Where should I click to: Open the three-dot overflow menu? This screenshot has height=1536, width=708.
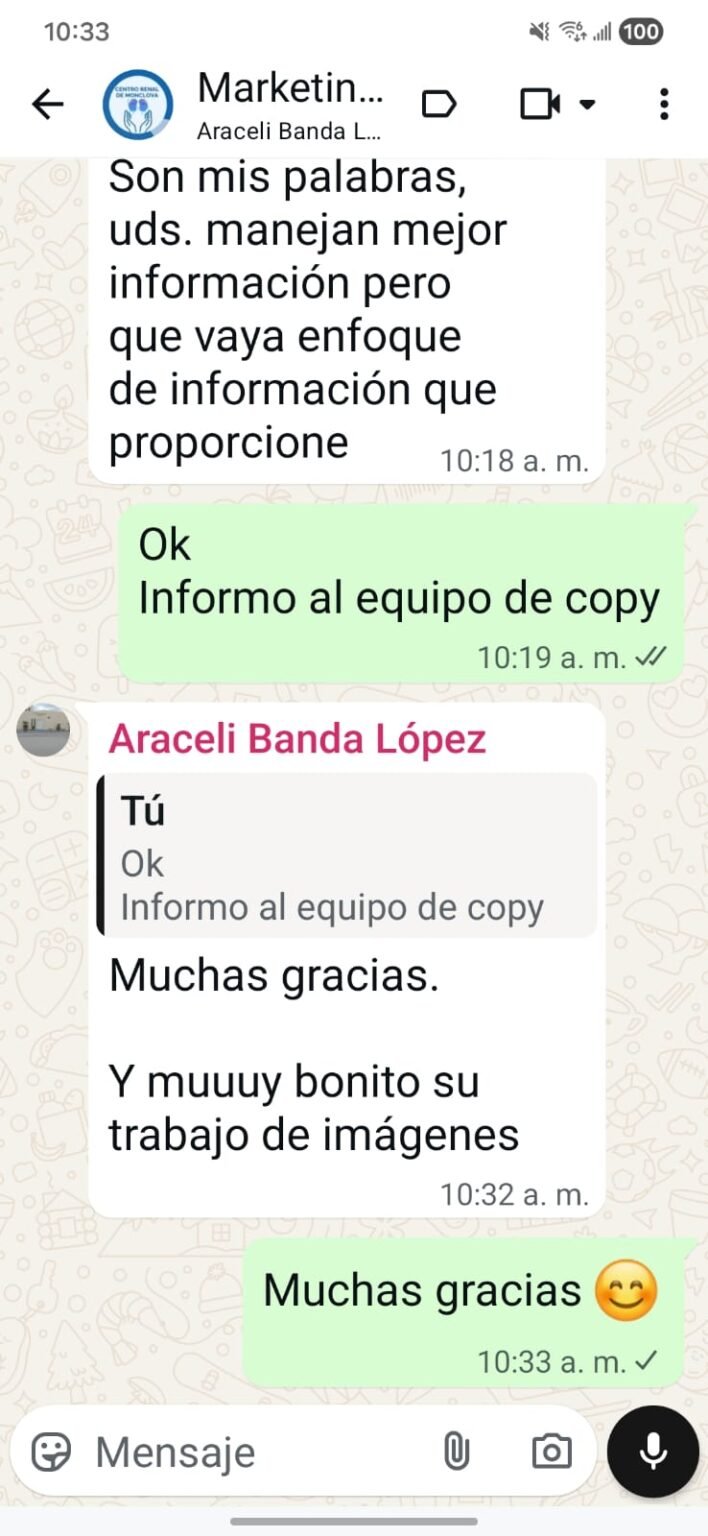coord(664,104)
